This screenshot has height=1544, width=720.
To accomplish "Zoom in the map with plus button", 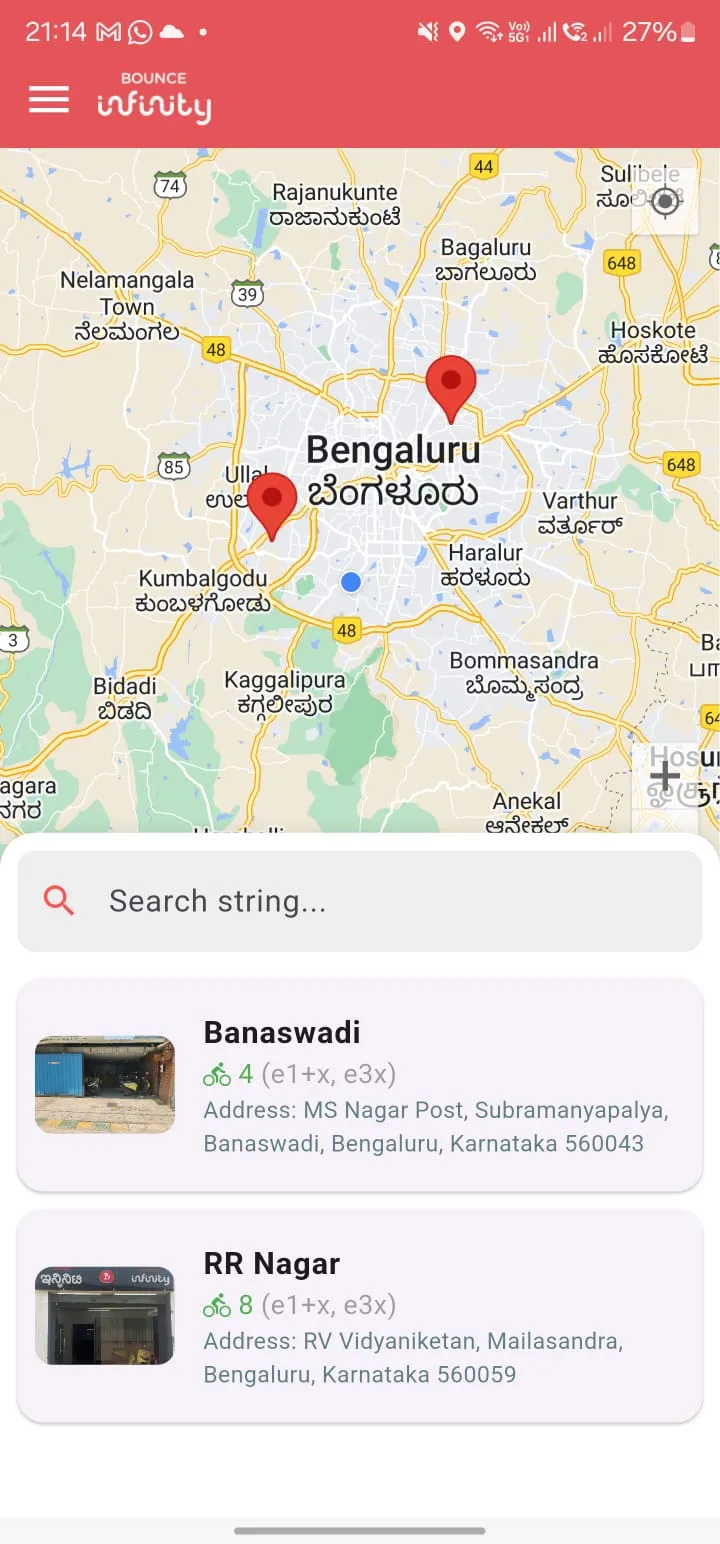I will pyautogui.click(x=665, y=776).
